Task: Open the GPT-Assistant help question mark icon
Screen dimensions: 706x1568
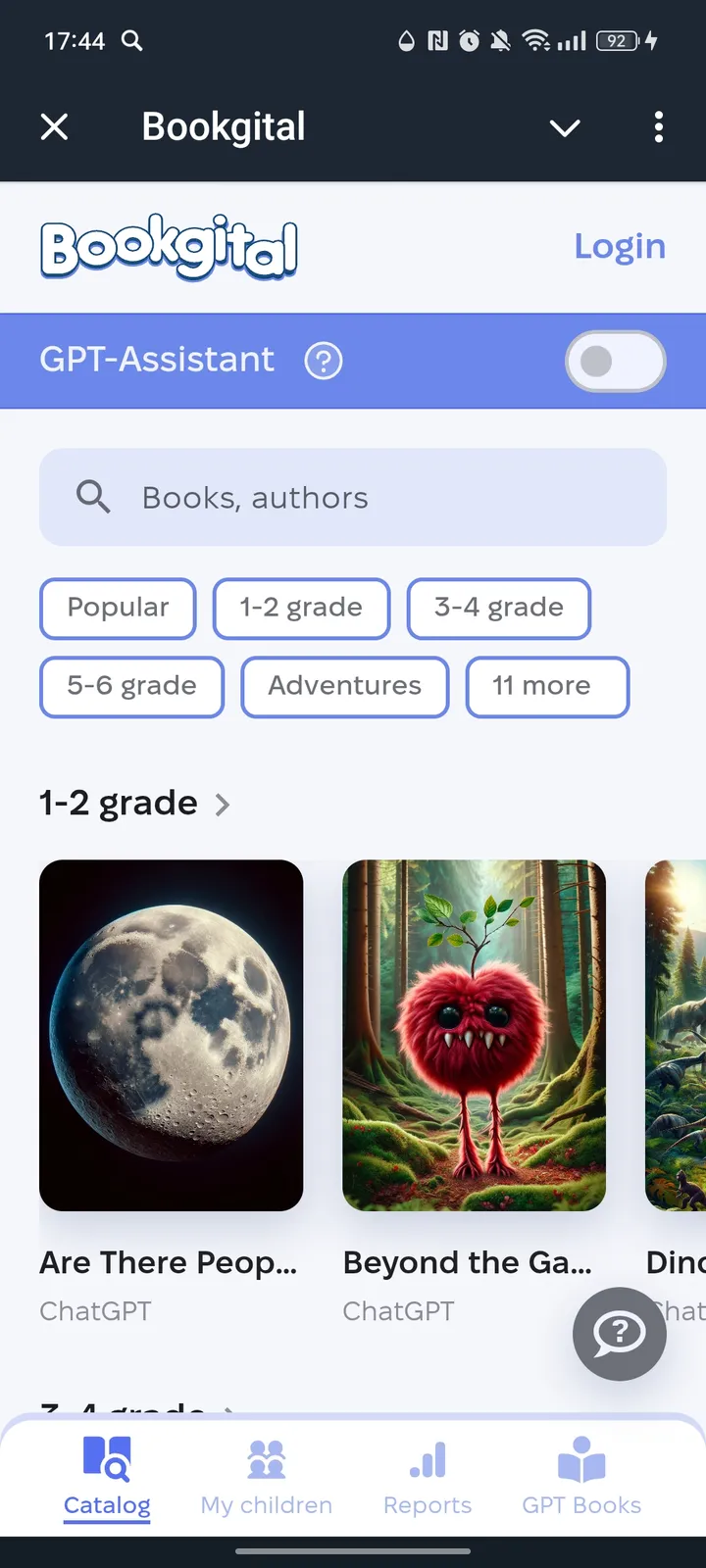Action: click(x=324, y=361)
